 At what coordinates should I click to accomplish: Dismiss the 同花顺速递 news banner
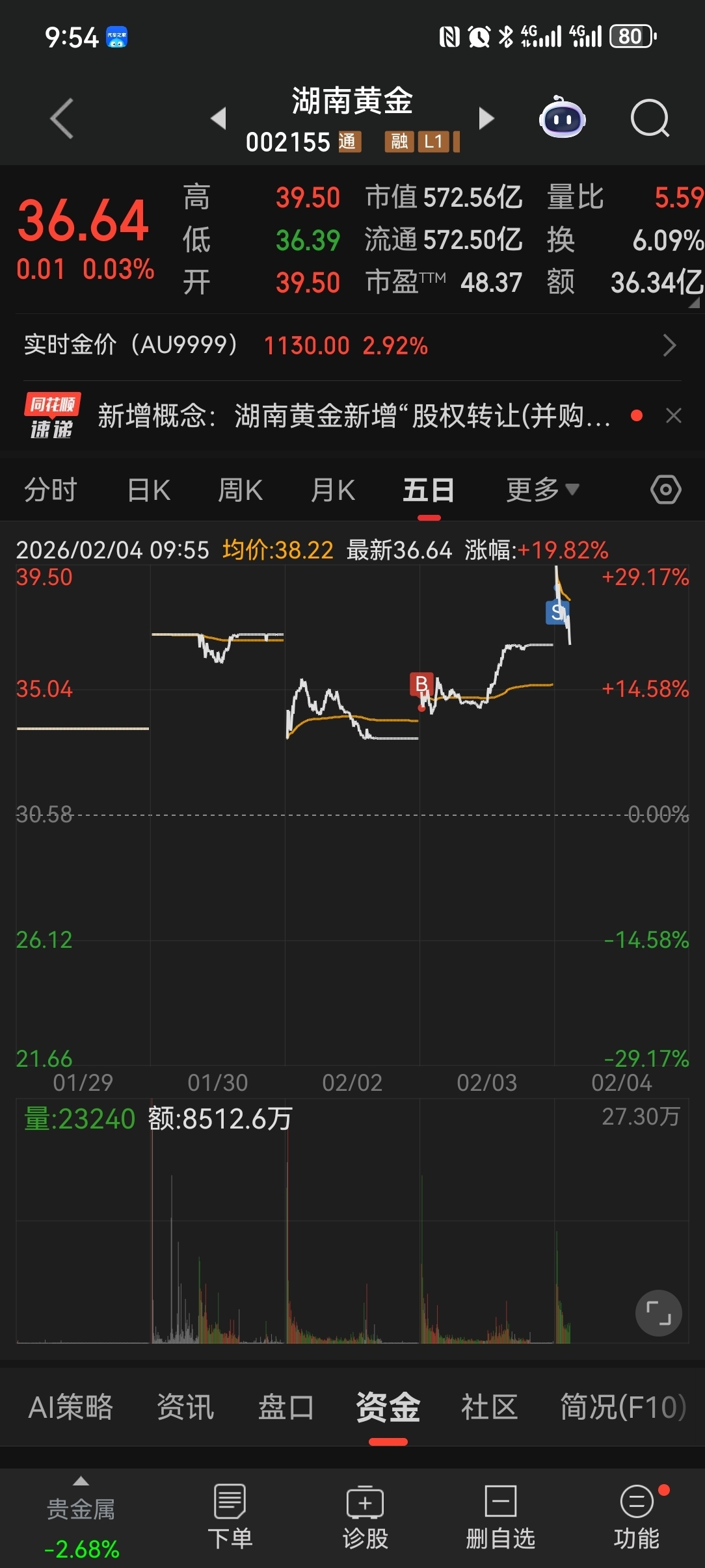[674, 416]
